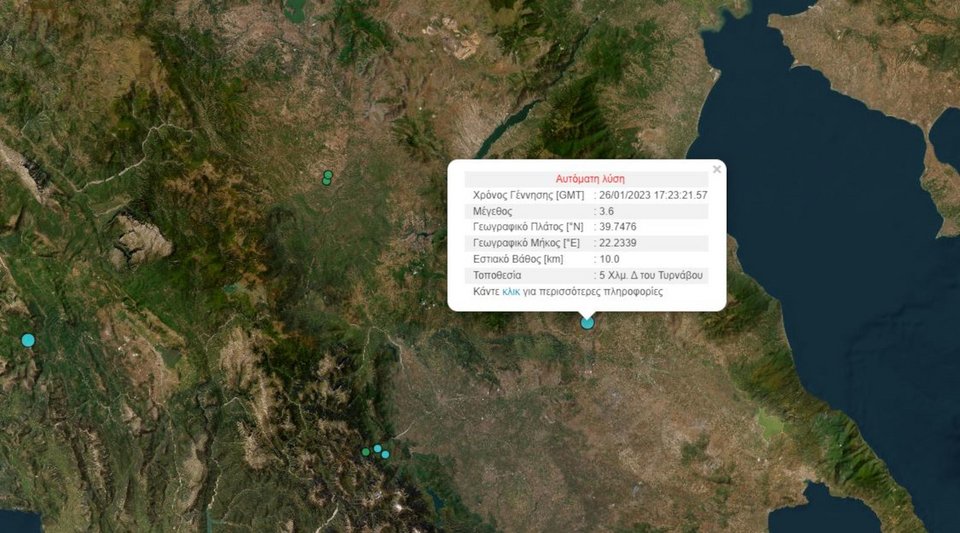Open the 'κλικ' link for more information
This screenshot has height=533, width=960.
[511, 292]
